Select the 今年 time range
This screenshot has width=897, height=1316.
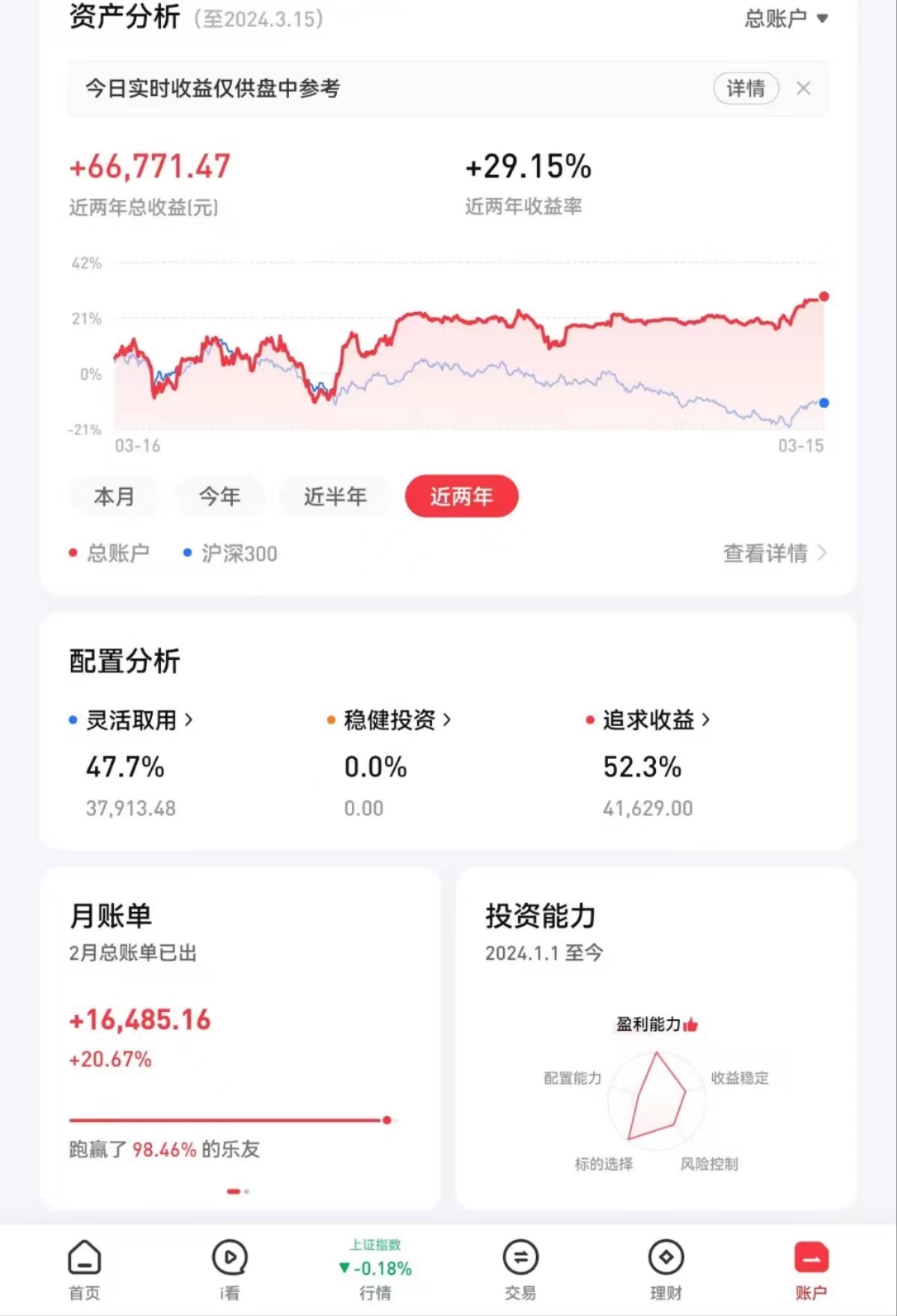pos(219,496)
